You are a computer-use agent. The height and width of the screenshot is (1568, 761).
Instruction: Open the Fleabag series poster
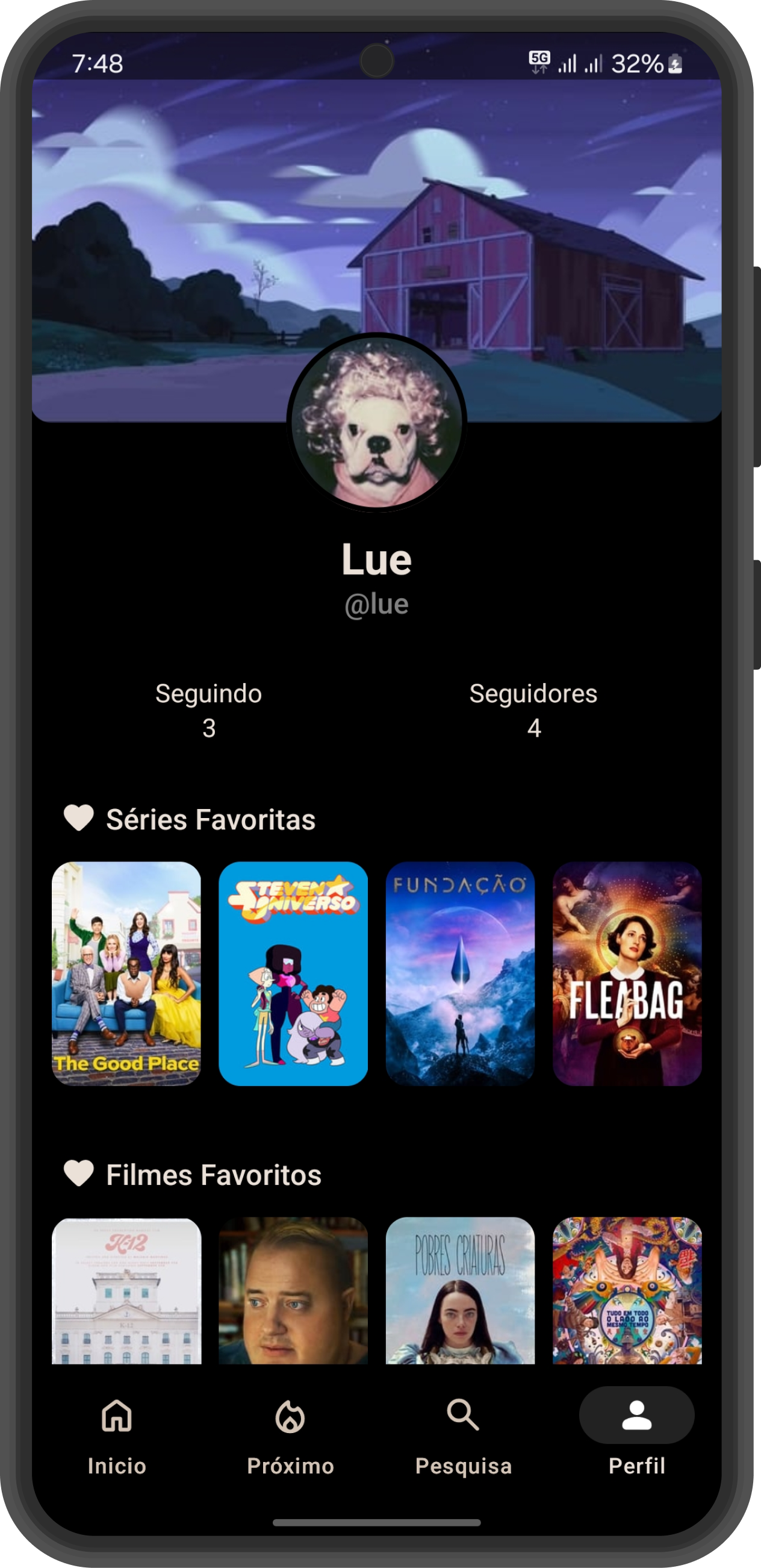627,973
